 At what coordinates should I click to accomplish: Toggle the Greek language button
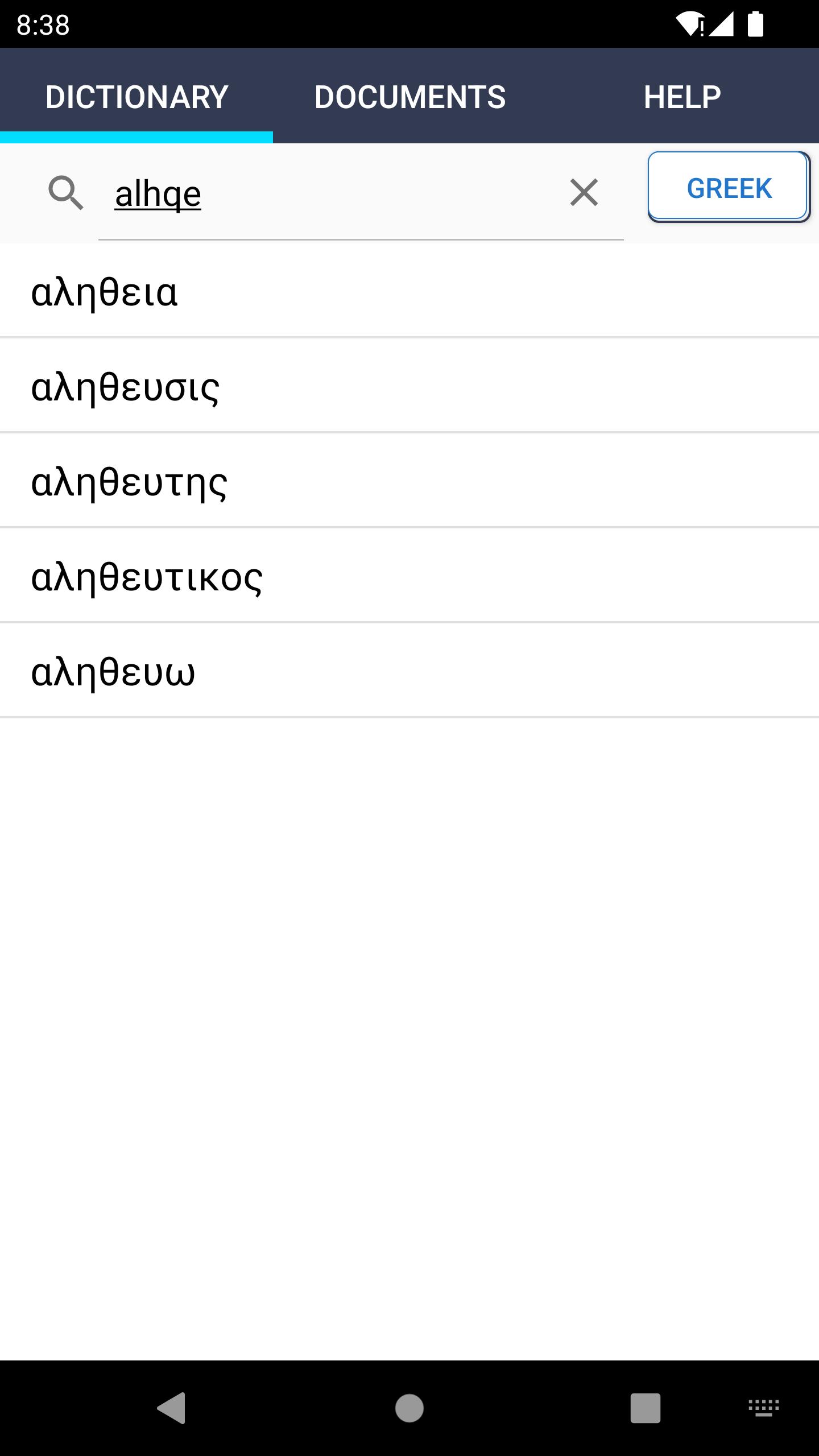tap(729, 187)
